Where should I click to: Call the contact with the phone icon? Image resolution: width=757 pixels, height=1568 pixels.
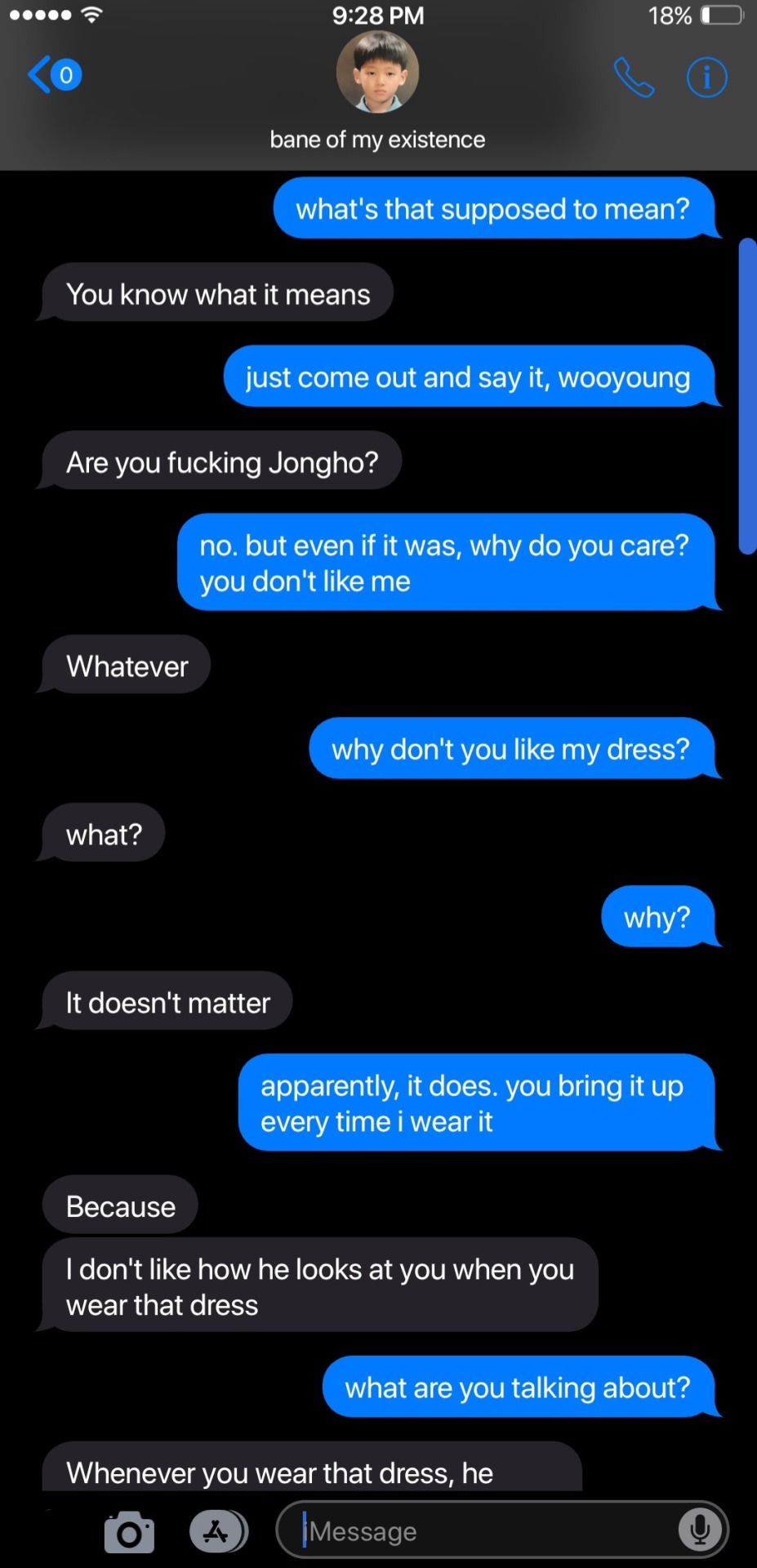tap(634, 78)
